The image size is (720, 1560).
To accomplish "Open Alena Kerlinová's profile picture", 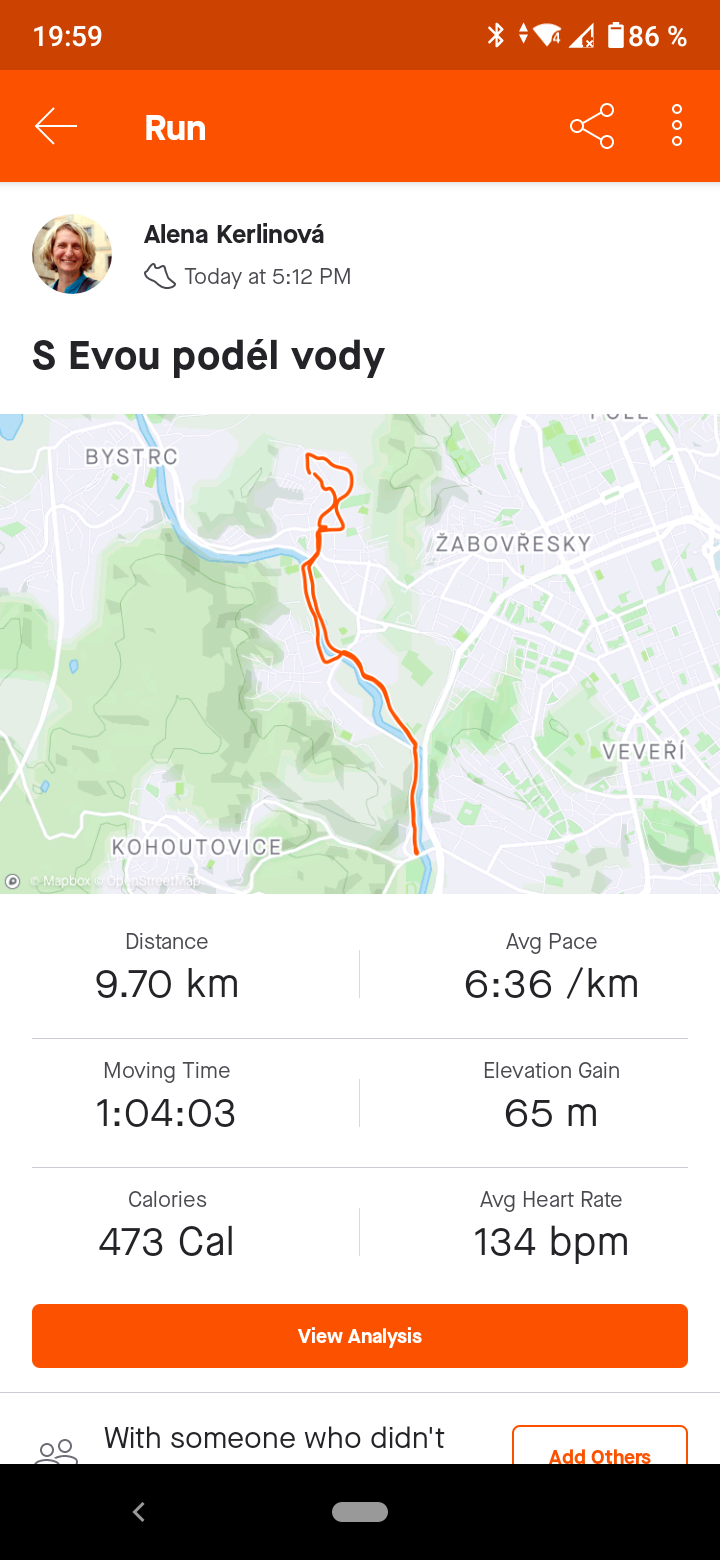I will (x=72, y=254).
